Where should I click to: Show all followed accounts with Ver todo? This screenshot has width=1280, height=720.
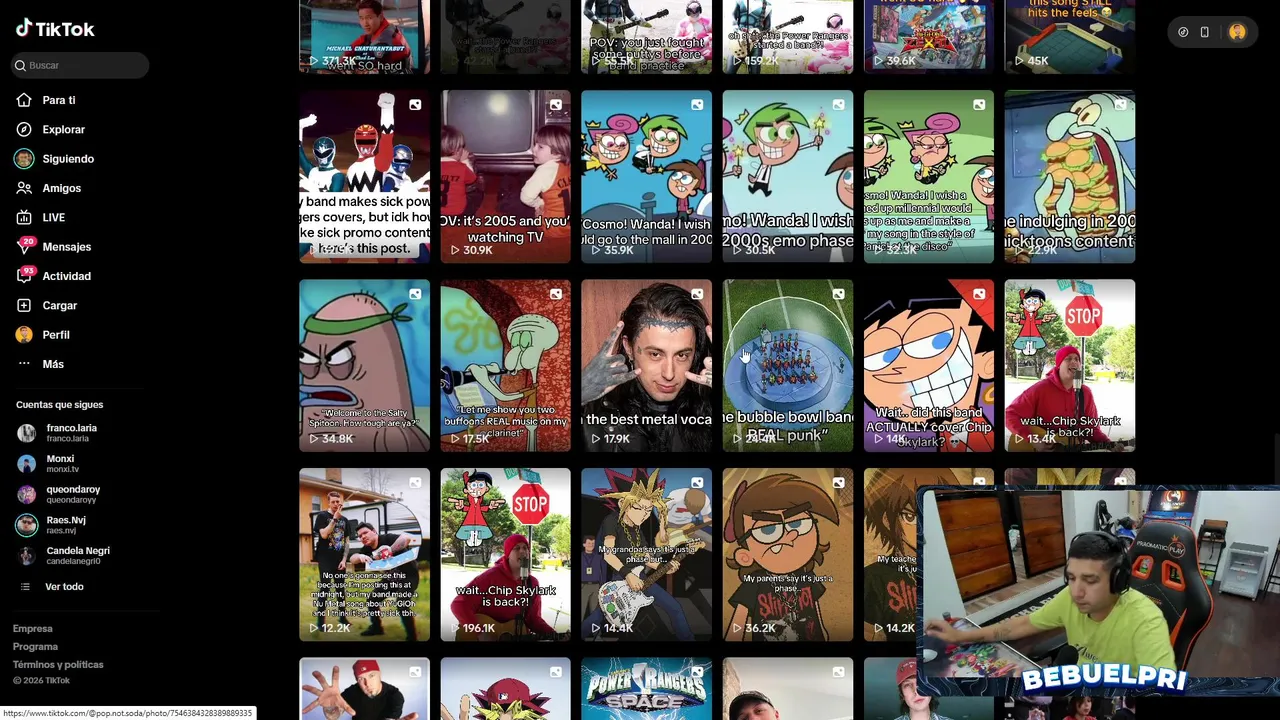64,587
